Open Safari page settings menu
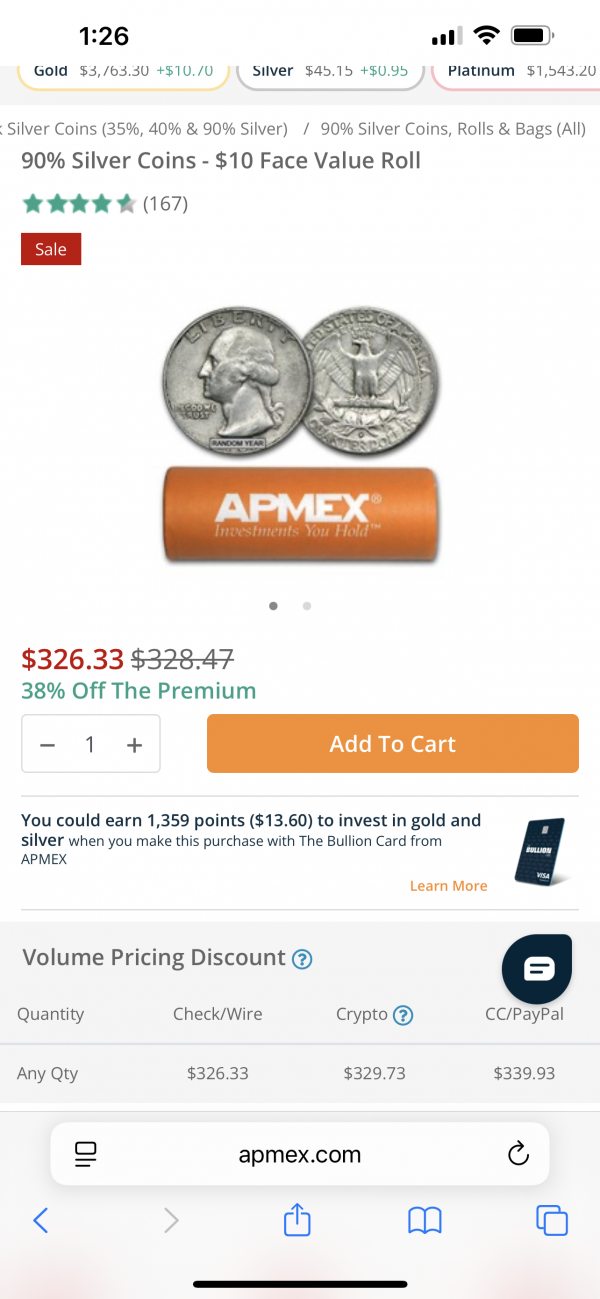600x1299 pixels. 86,1155
